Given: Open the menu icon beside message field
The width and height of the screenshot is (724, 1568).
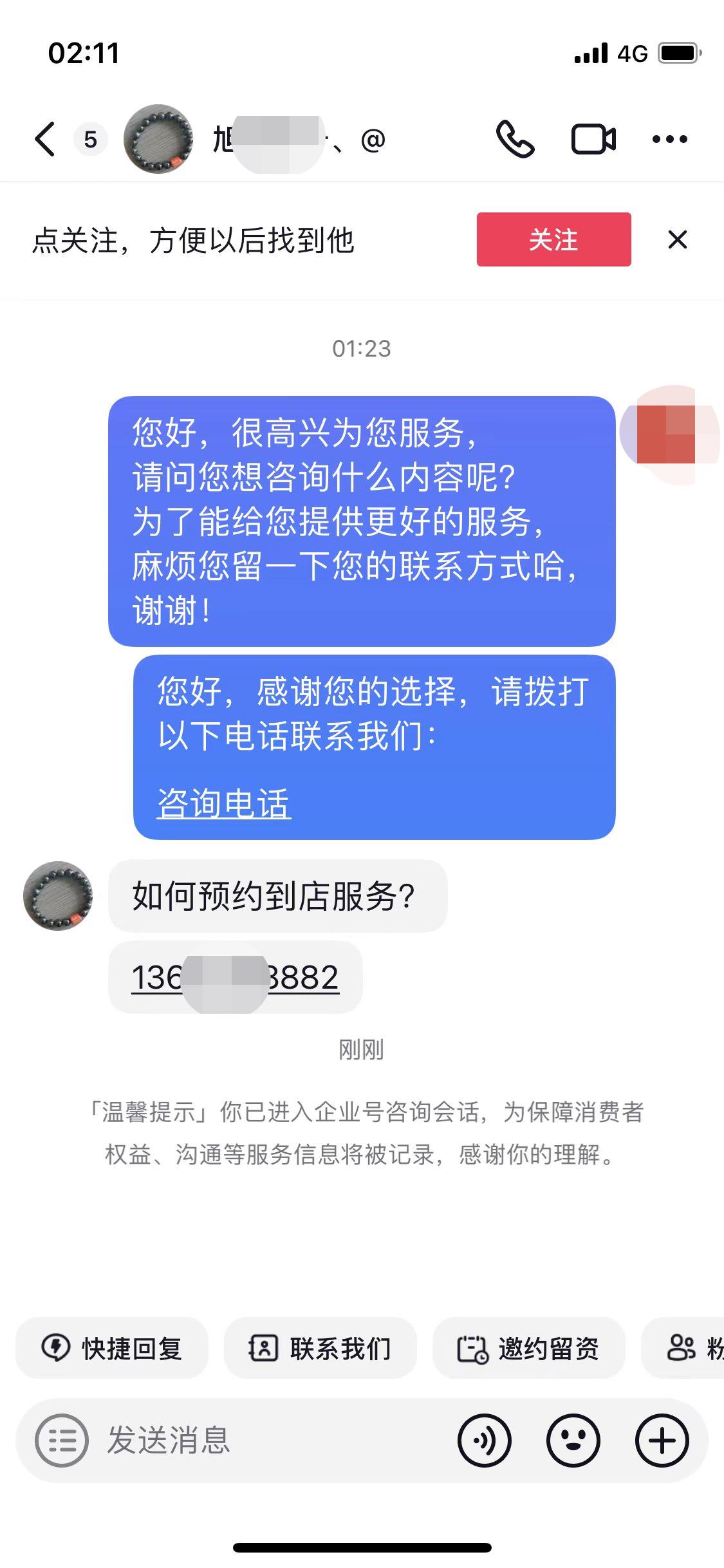Looking at the screenshot, I should pyautogui.click(x=61, y=1441).
